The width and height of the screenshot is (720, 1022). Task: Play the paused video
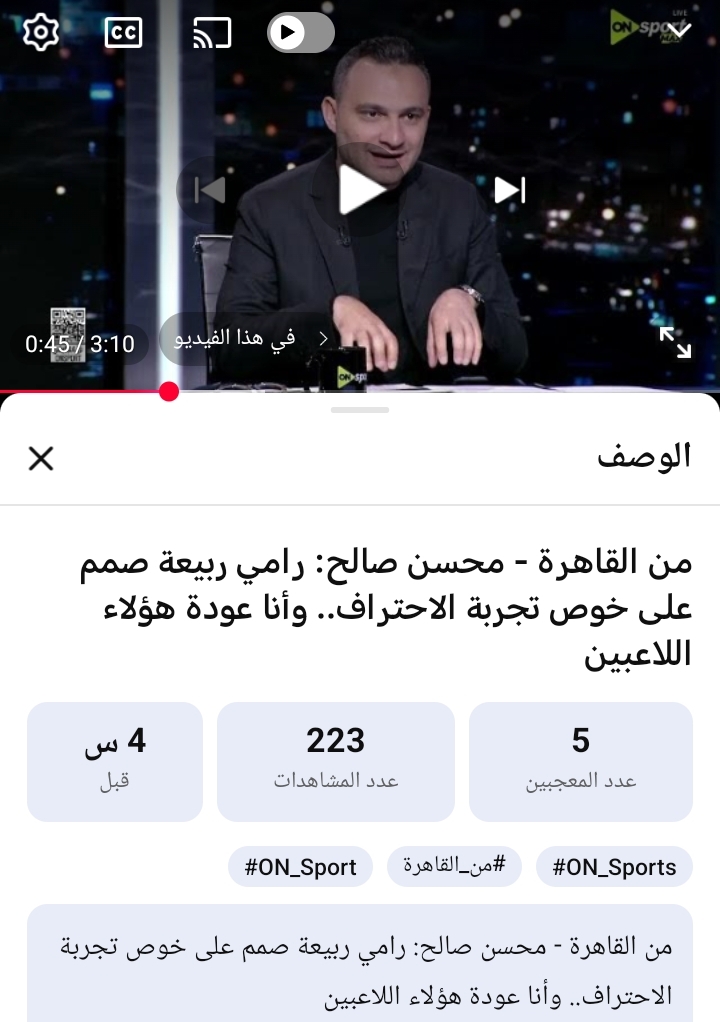pos(360,189)
